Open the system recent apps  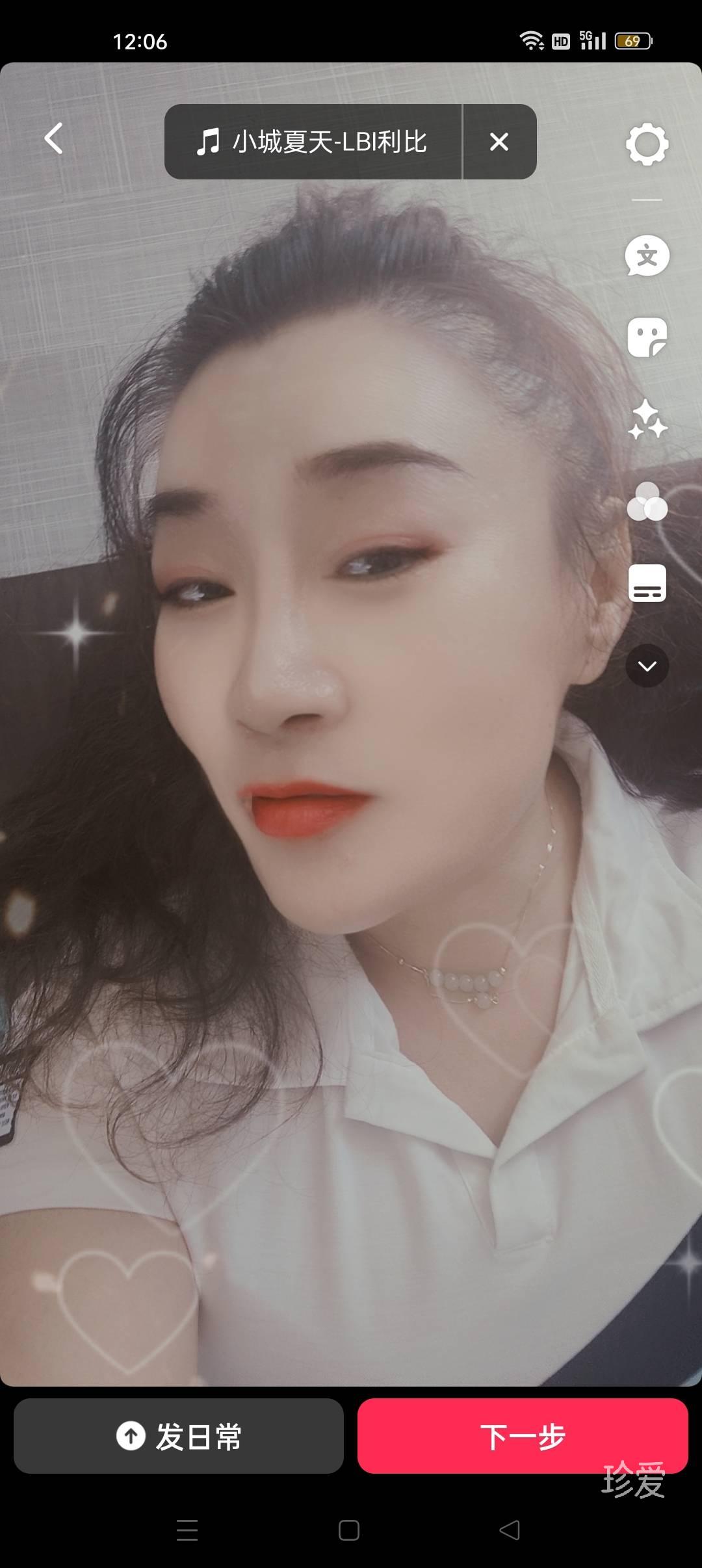click(x=187, y=1530)
